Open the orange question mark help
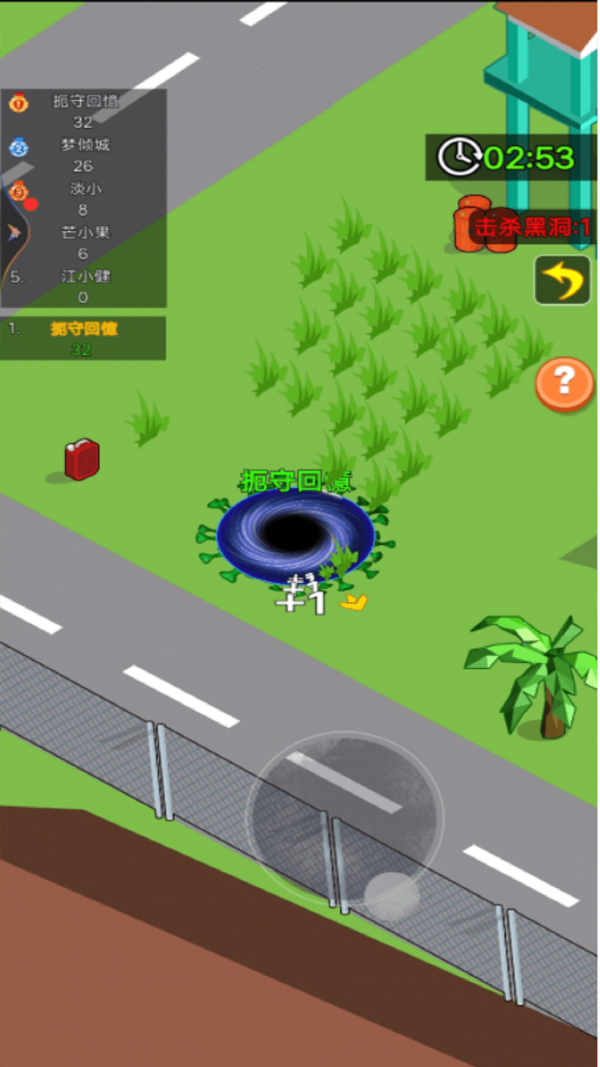Viewport: 600px width, 1067px height. [564, 382]
